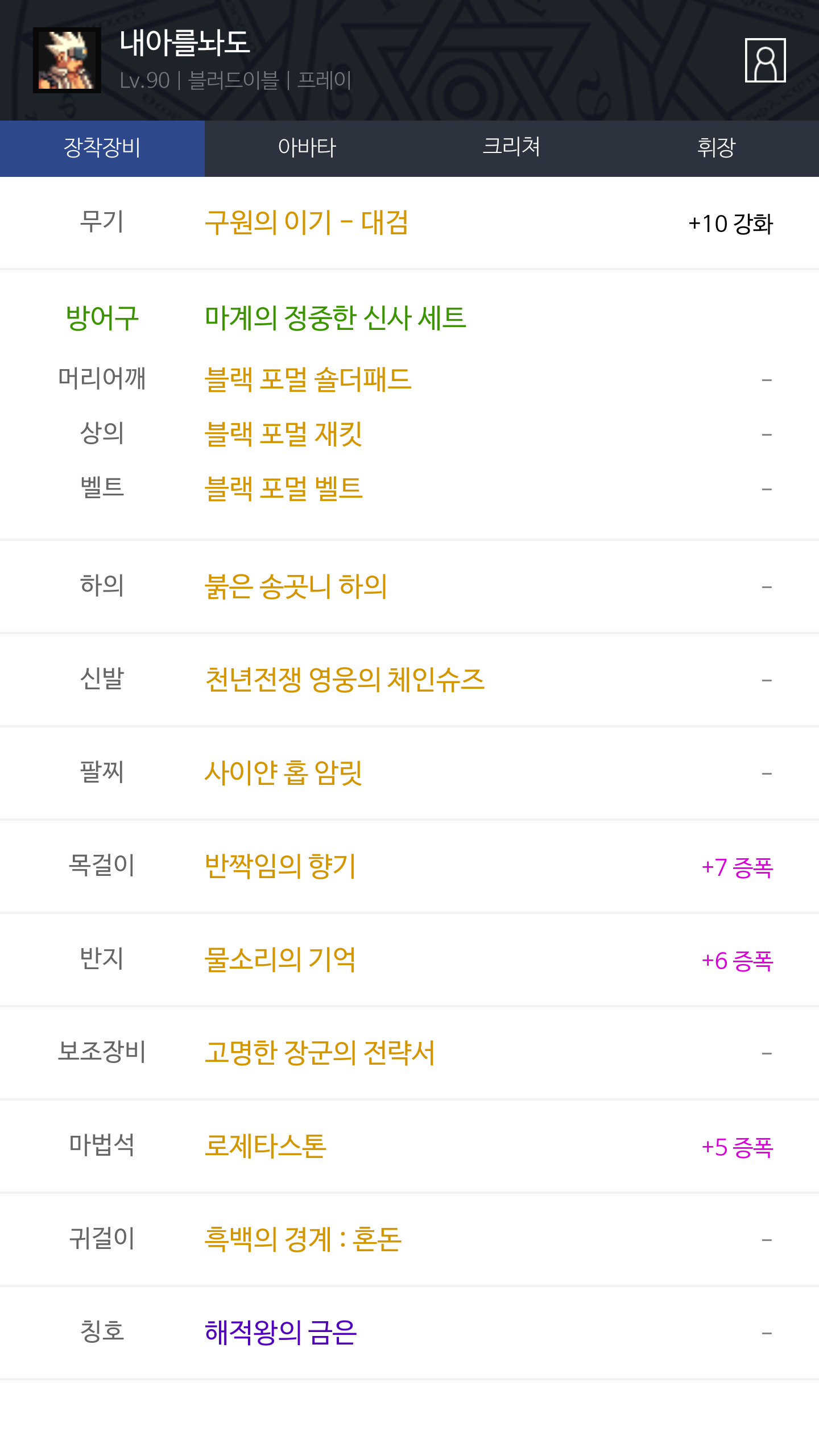Open necklace 반짝임의 향기
Viewport: 819px width, 1456px height.
(280, 866)
